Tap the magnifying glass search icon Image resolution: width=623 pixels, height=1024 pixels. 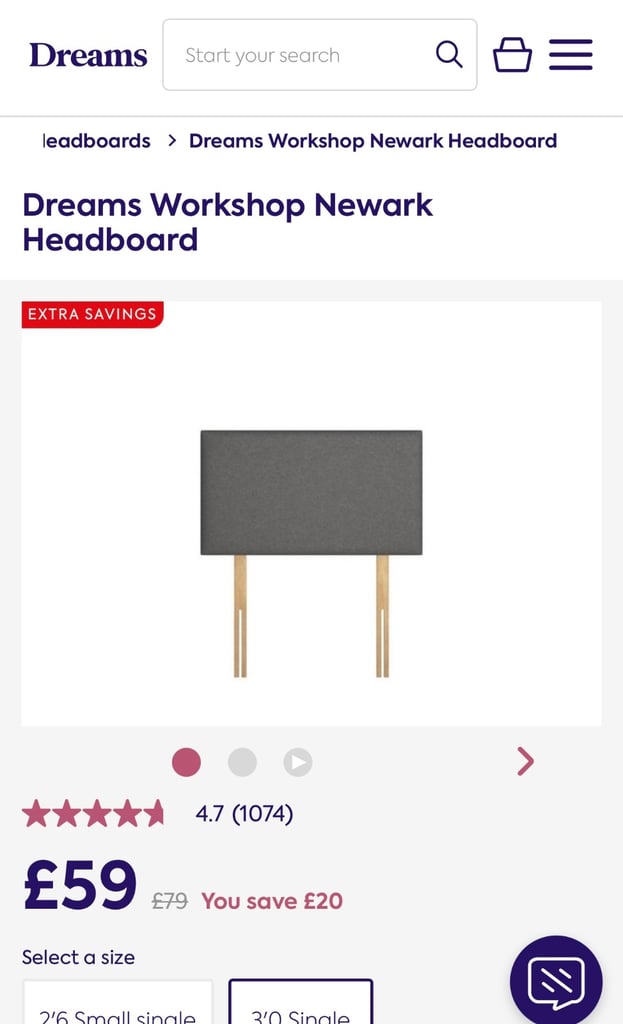tap(449, 54)
